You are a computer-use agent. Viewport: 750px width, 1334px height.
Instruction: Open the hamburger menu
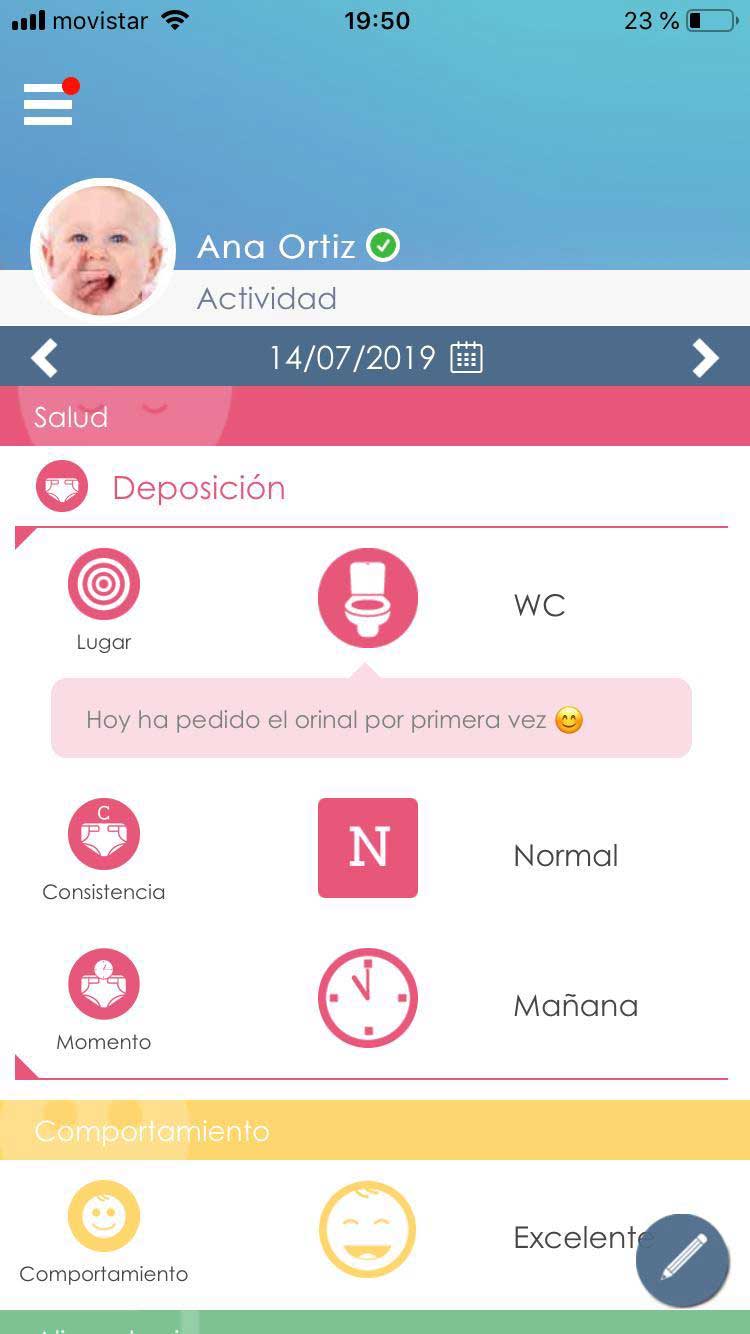(x=48, y=103)
